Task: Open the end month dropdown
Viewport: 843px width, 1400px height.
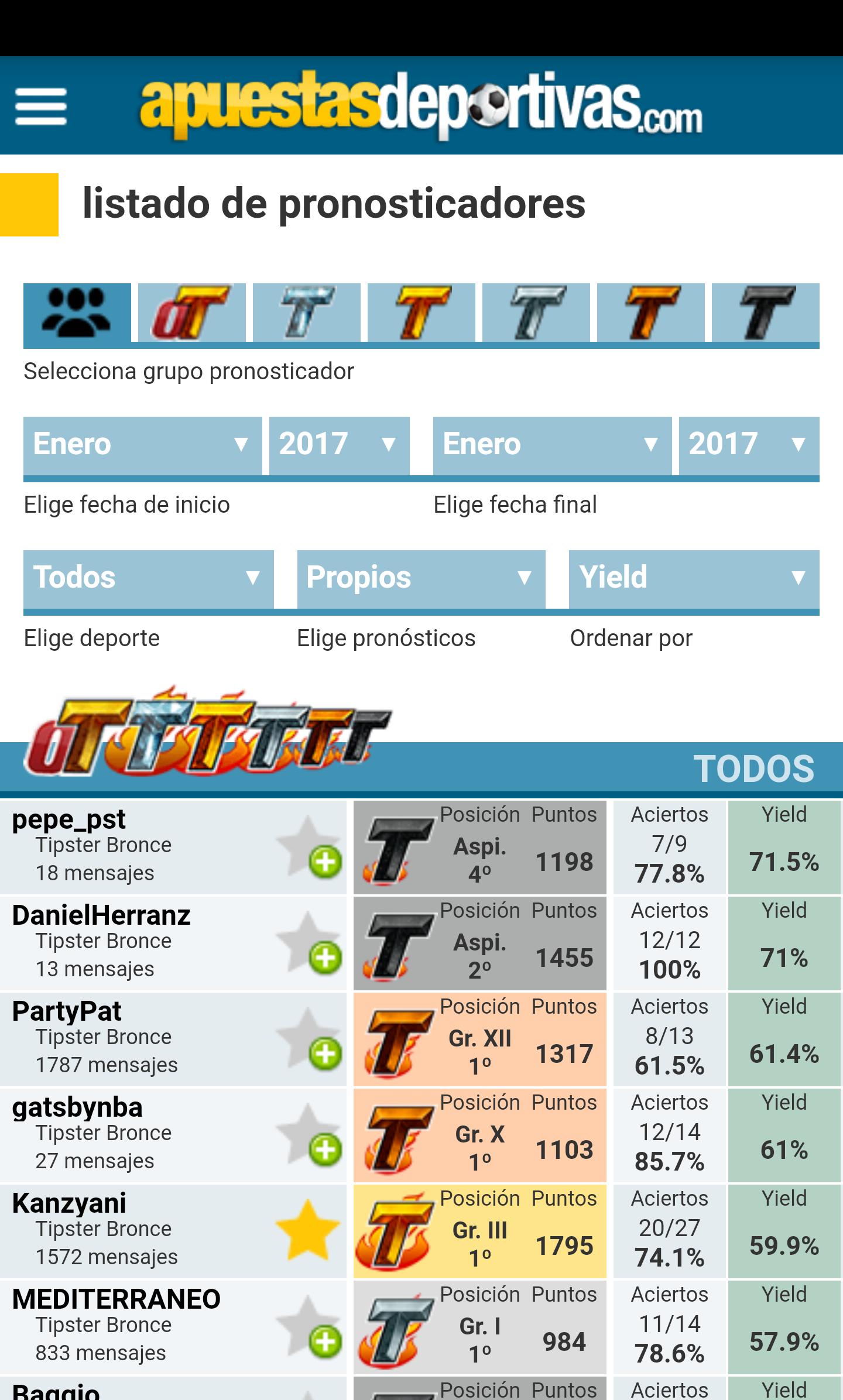Action: point(552,444)
